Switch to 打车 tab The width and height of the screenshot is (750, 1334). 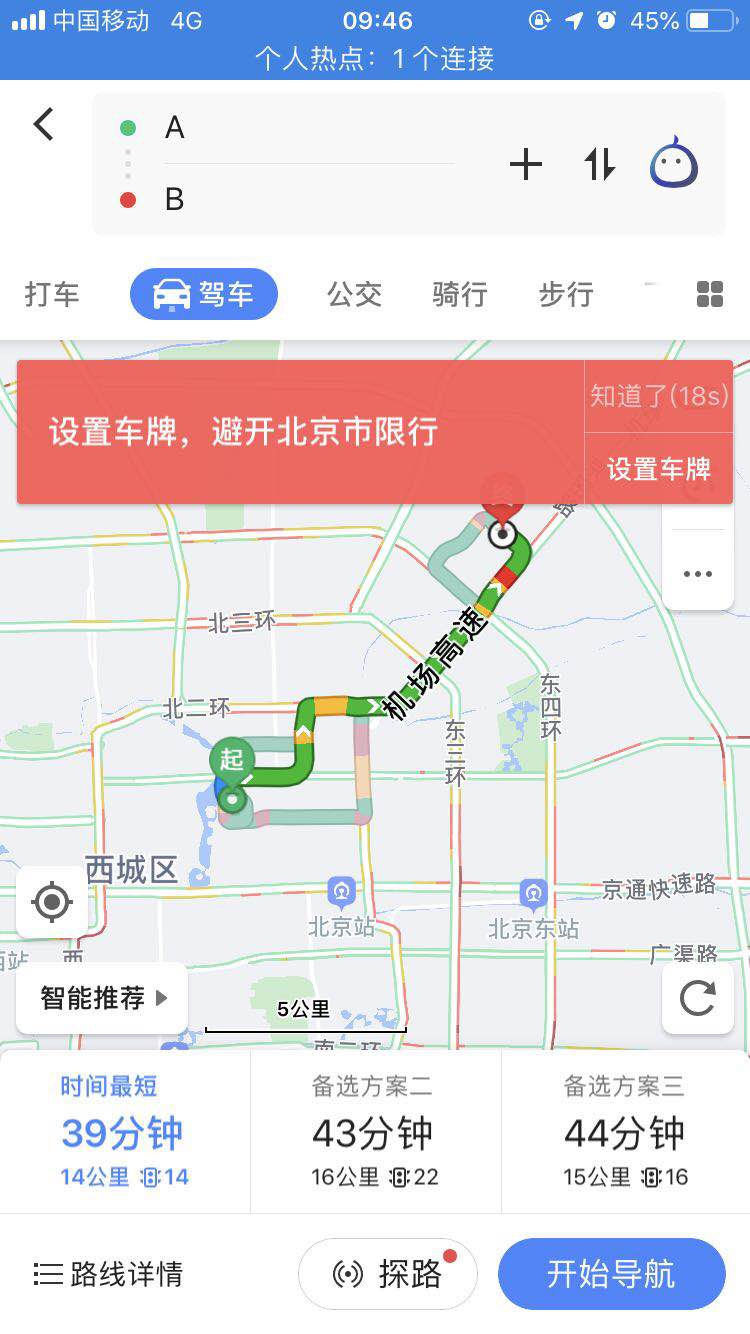pyautogui.click(x=52, y=294)
